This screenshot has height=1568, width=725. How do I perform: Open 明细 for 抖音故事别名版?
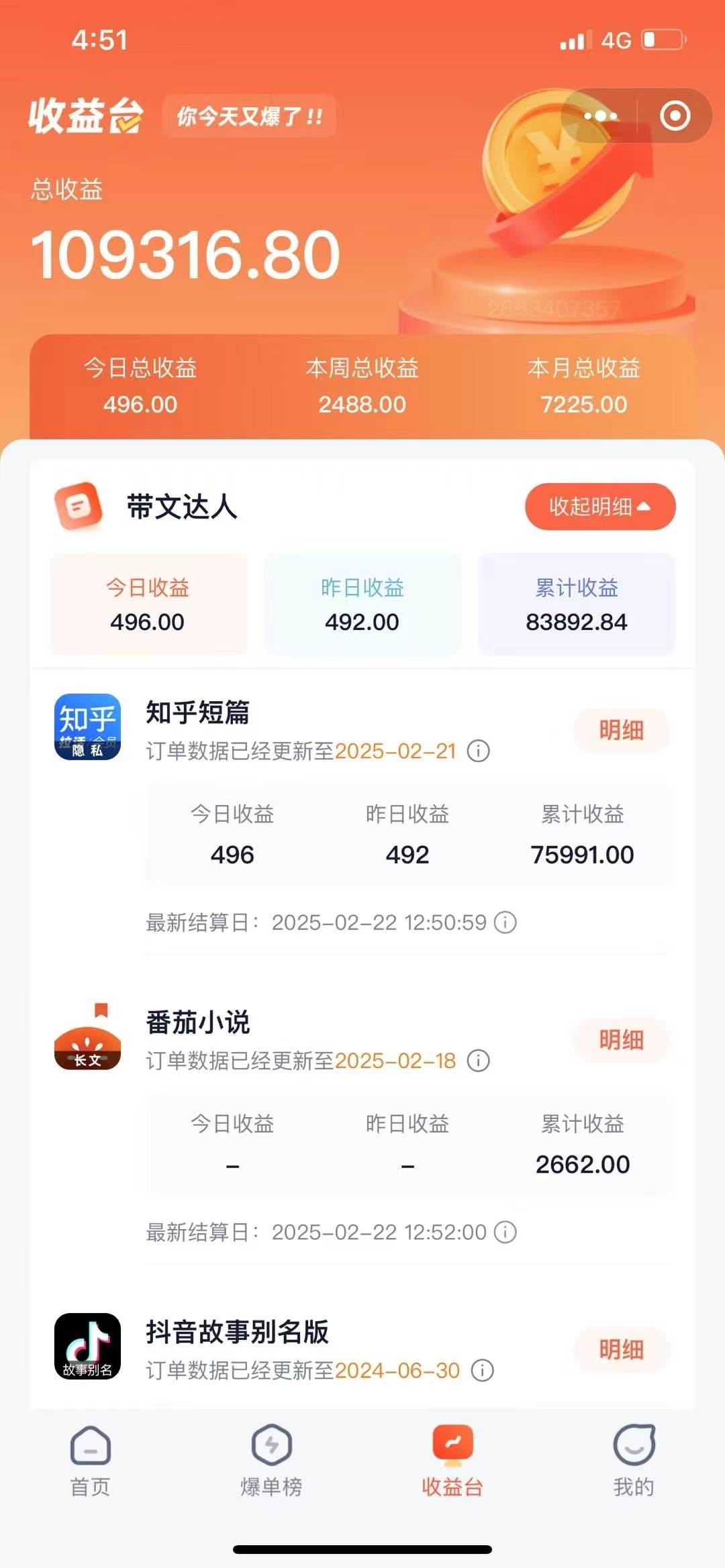click(620, 1349)
